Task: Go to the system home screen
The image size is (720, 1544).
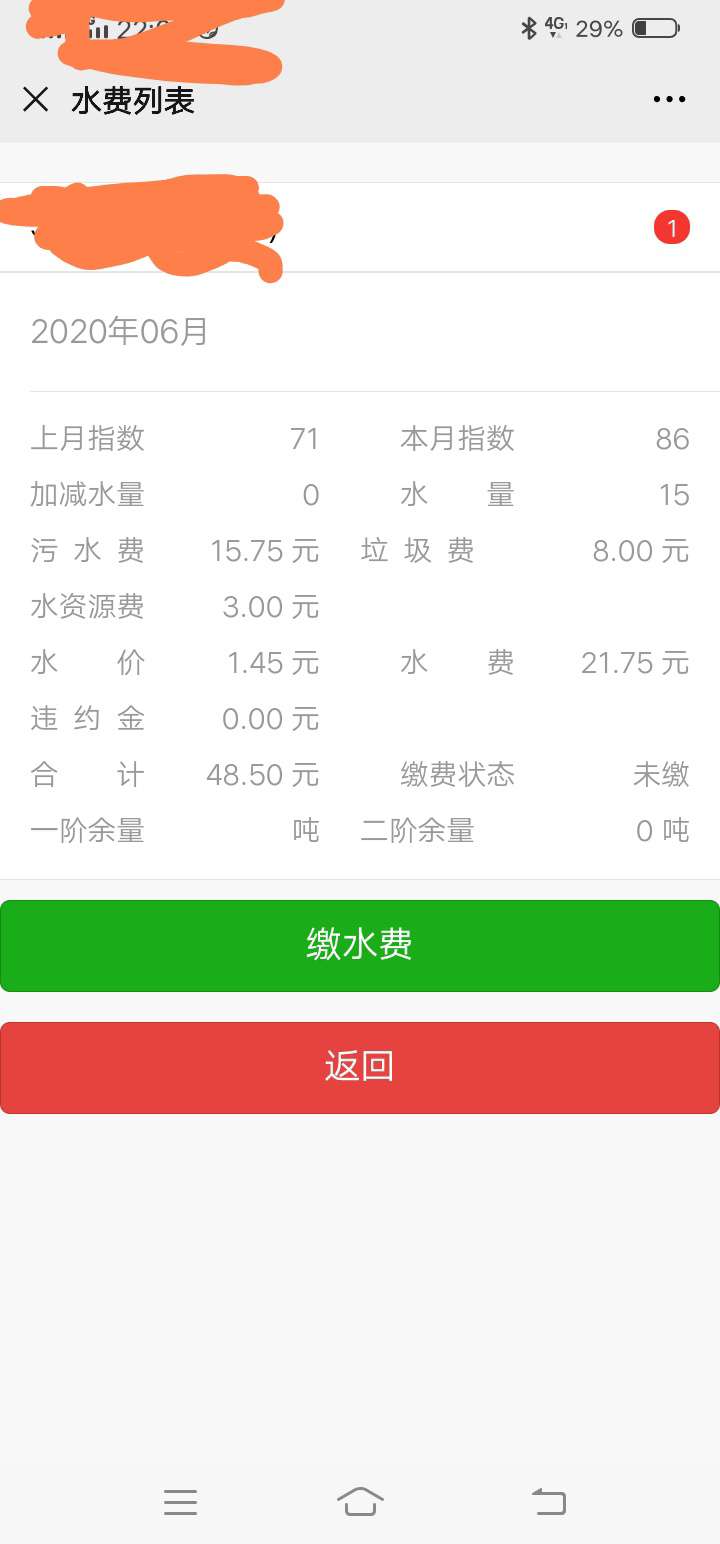Action: [x=360, y=1501]
